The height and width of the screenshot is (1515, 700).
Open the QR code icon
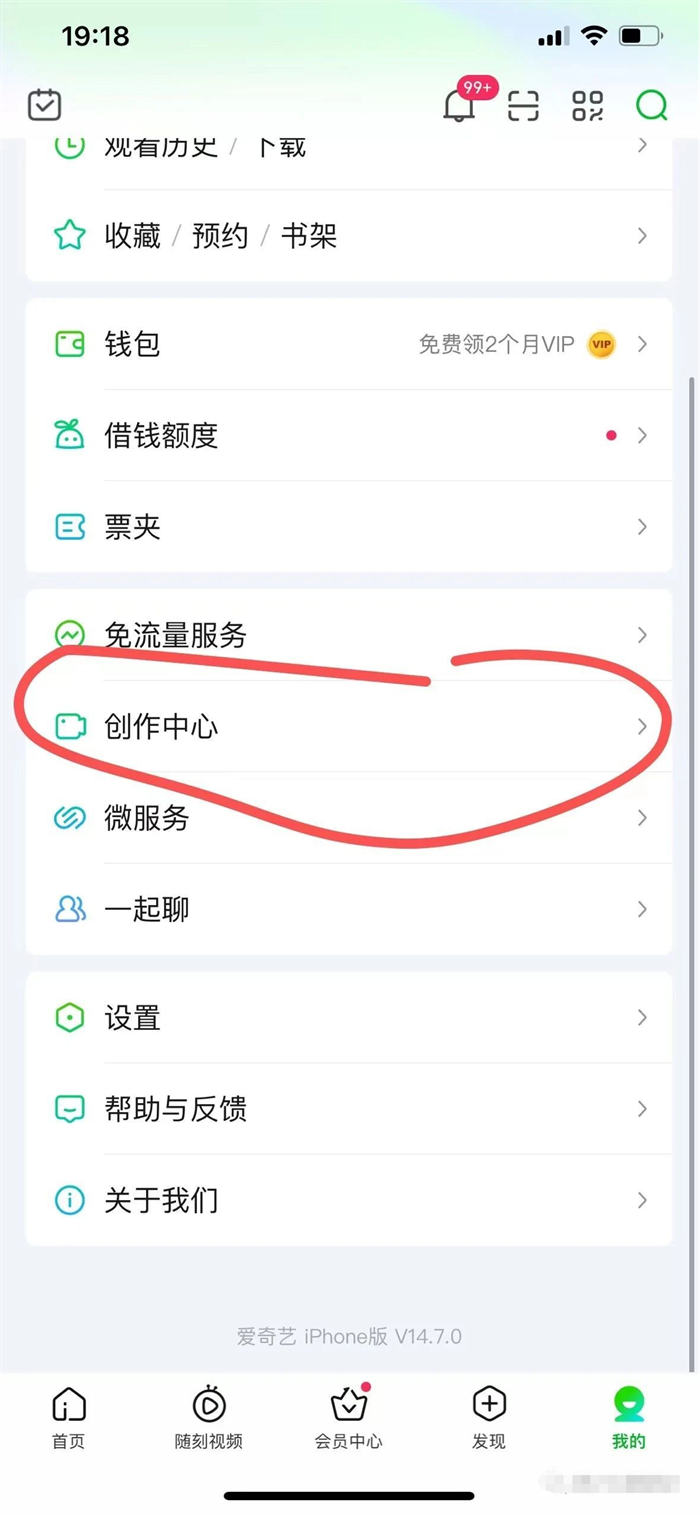(587, 105)
